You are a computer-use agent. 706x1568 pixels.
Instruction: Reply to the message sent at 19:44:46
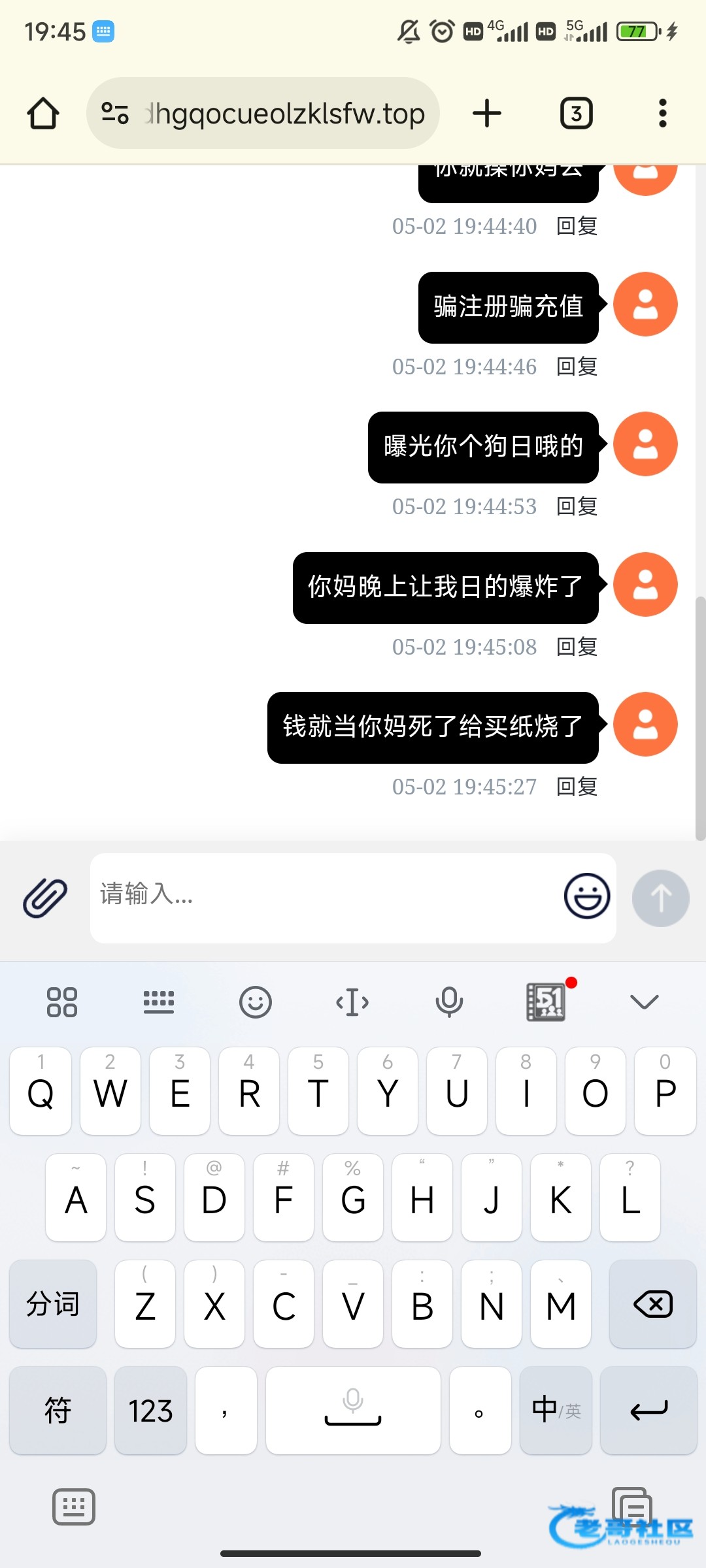tap(577, 367)
